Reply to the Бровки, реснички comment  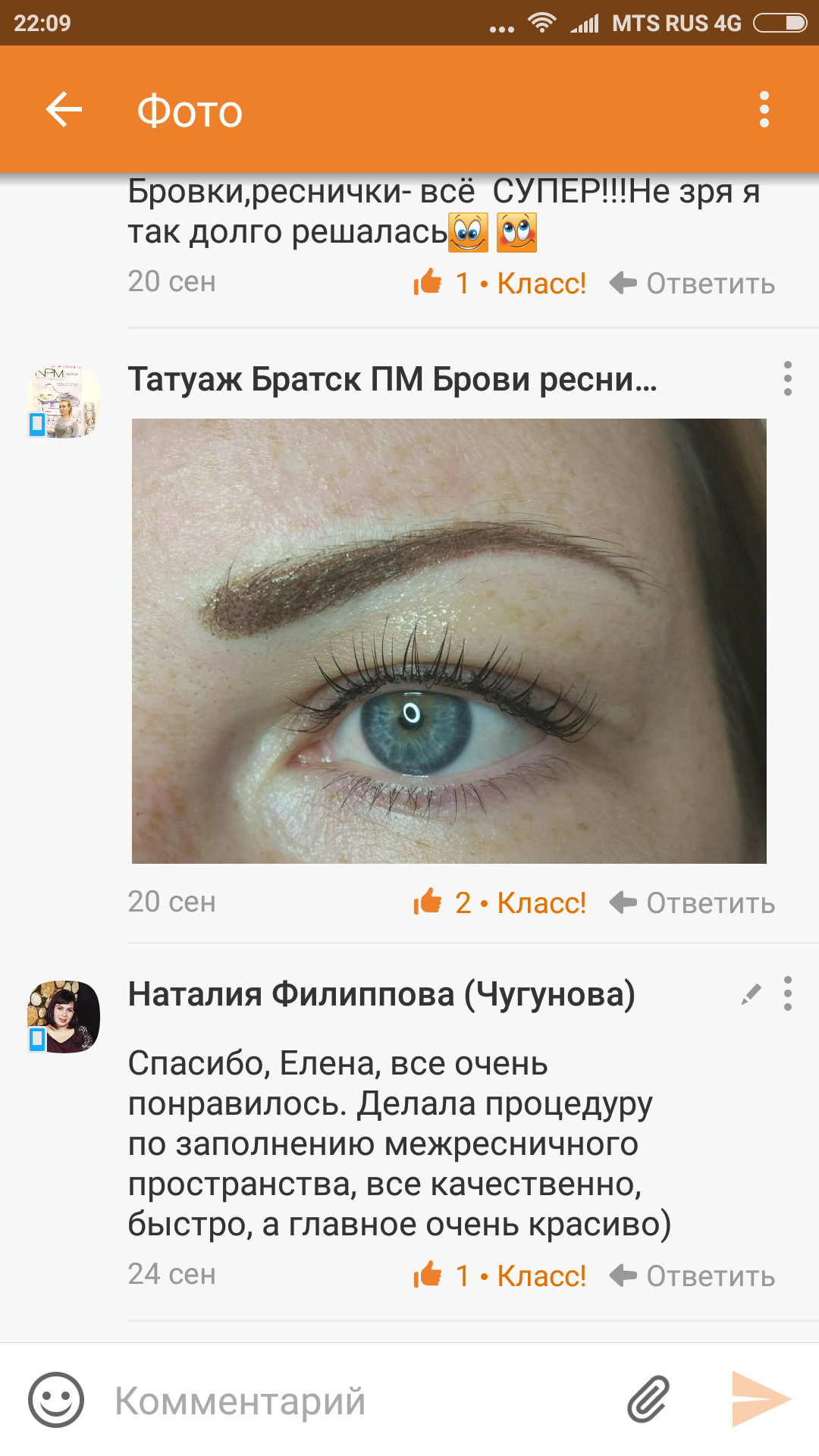pyautogui.click(x=692, y=283)
